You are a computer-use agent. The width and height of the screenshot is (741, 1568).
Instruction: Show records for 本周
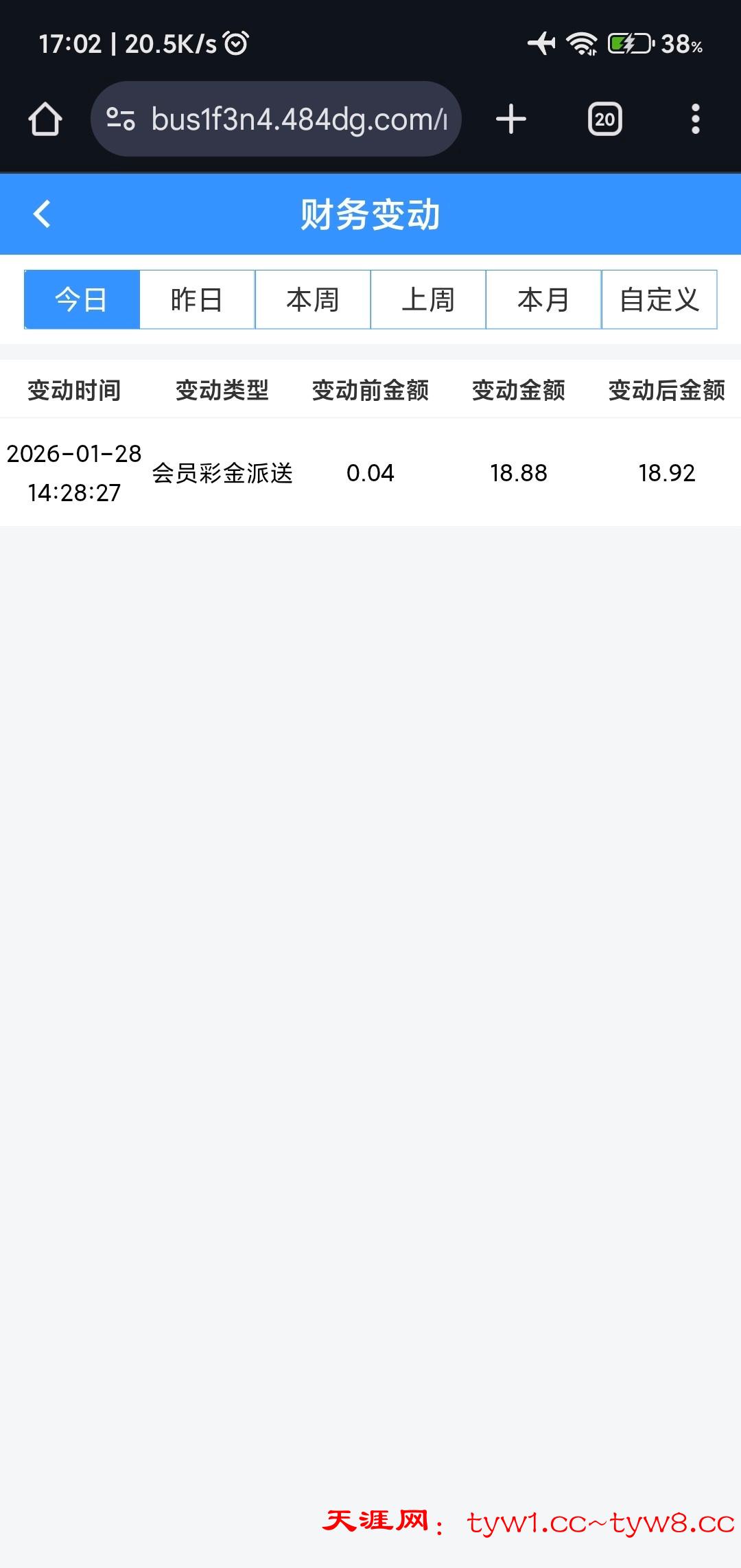click(x=313, y=300)
